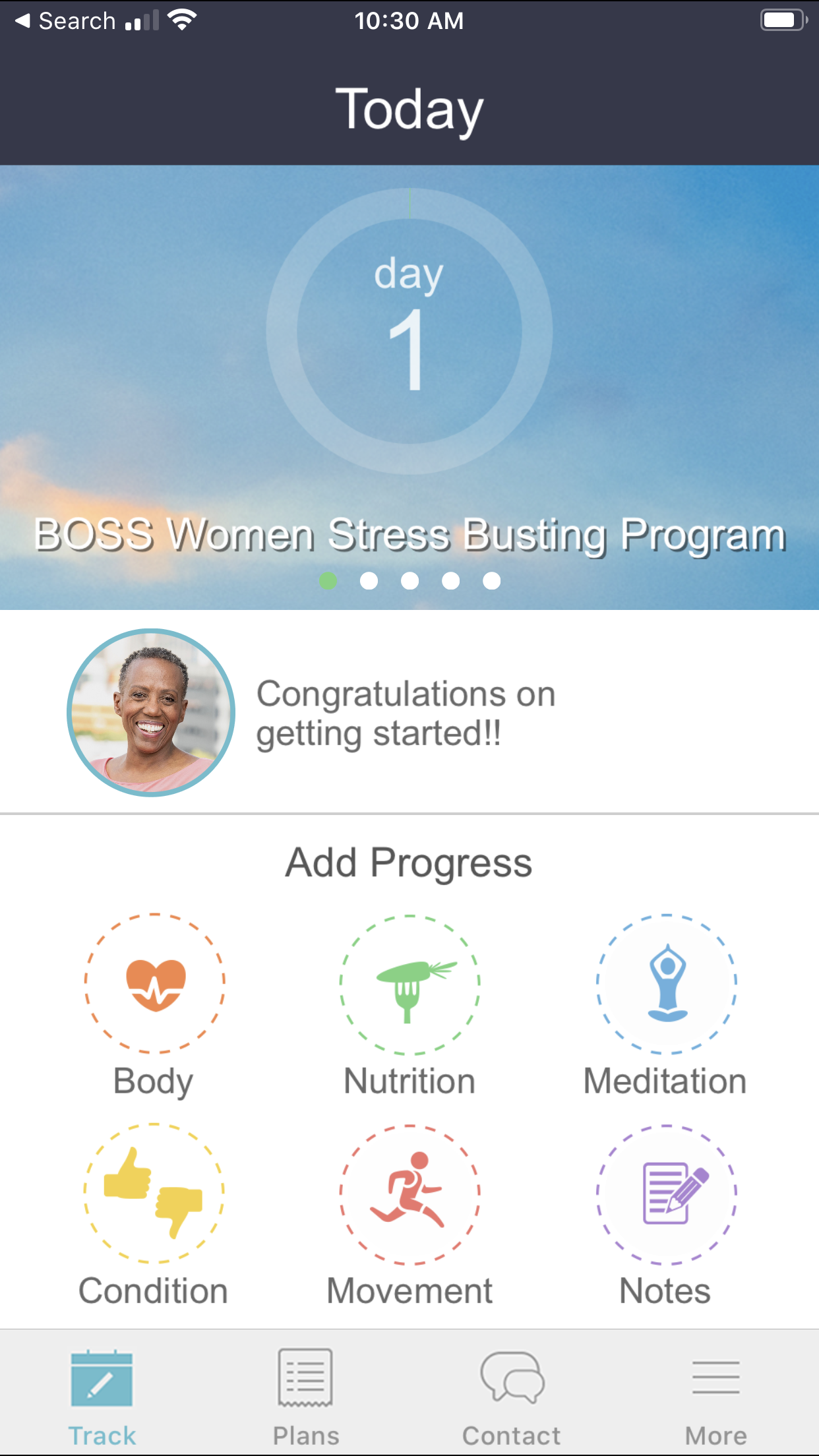Record your Condition

pos(154,1194)
